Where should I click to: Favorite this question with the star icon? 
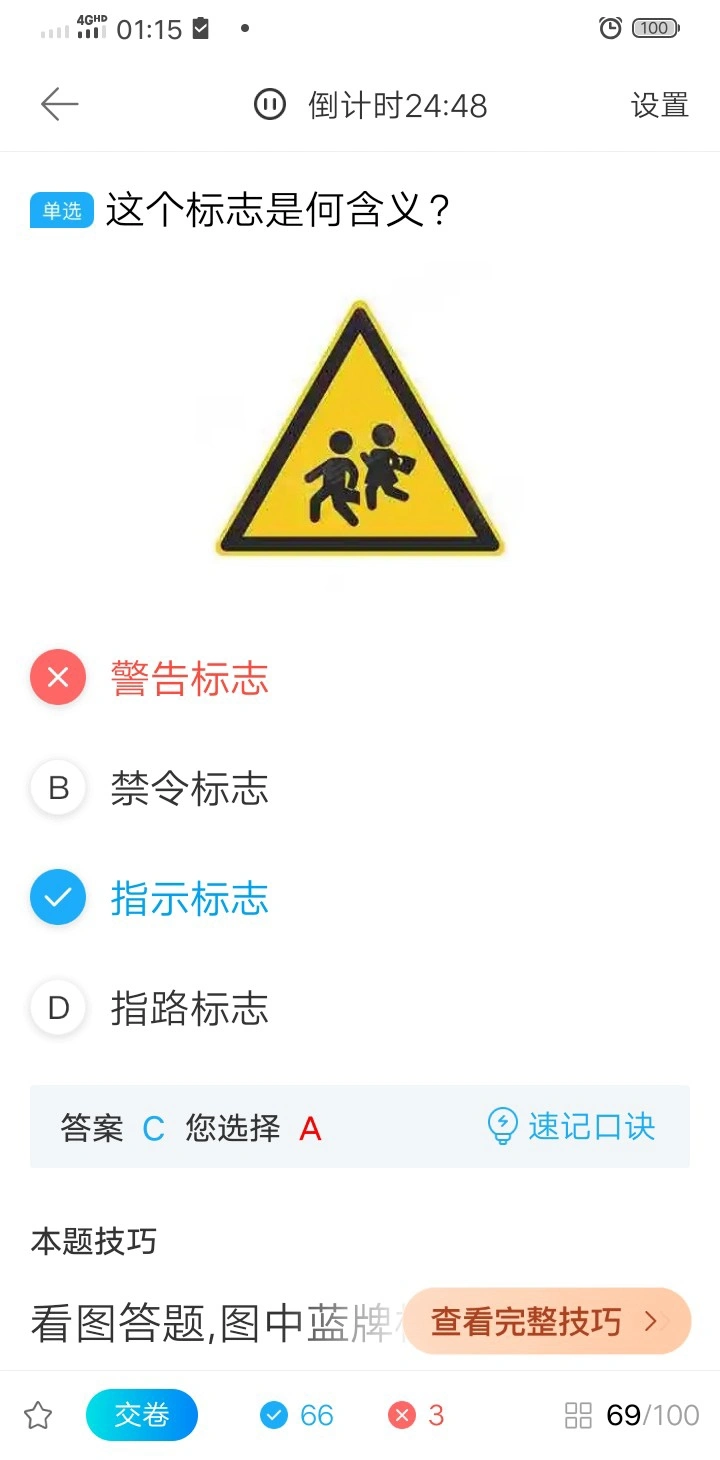click(38, 1415)
